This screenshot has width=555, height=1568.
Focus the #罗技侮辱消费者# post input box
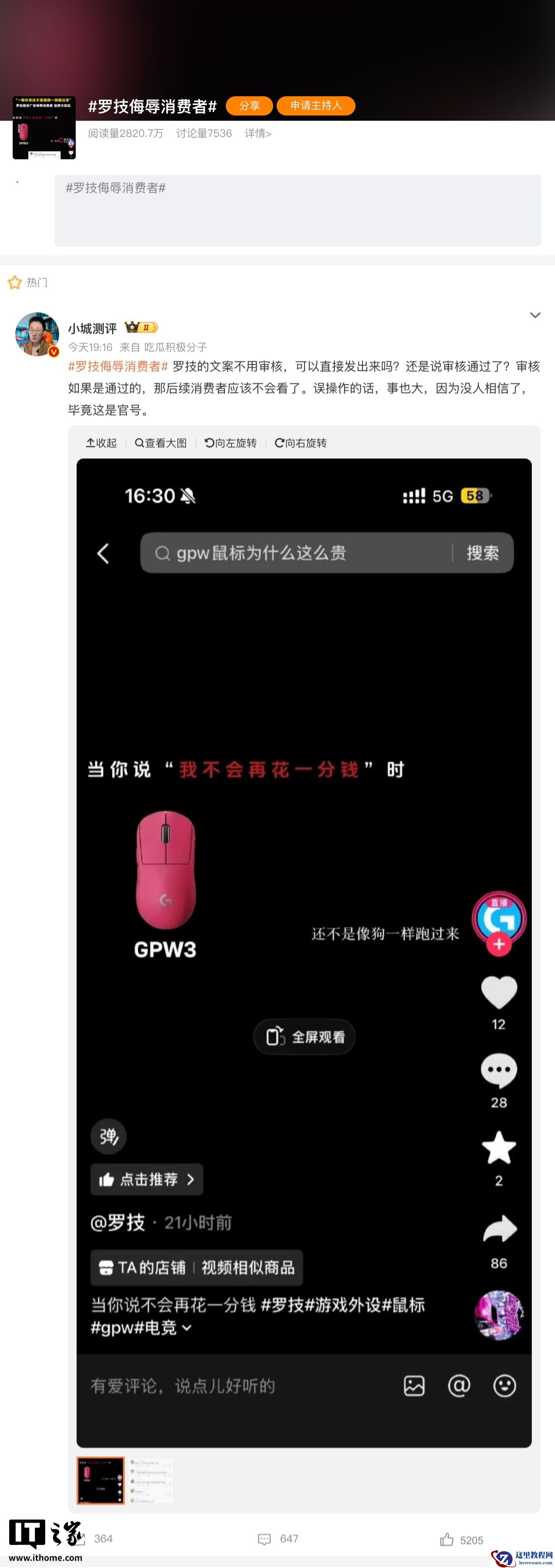pos(297,211)
